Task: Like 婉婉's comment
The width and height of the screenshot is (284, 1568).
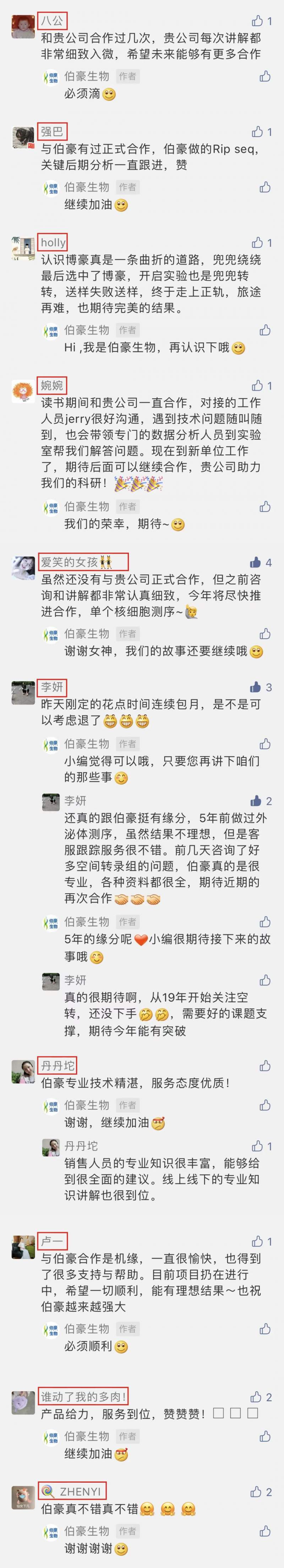Action: pyautogui.click(x=258, y=385)
